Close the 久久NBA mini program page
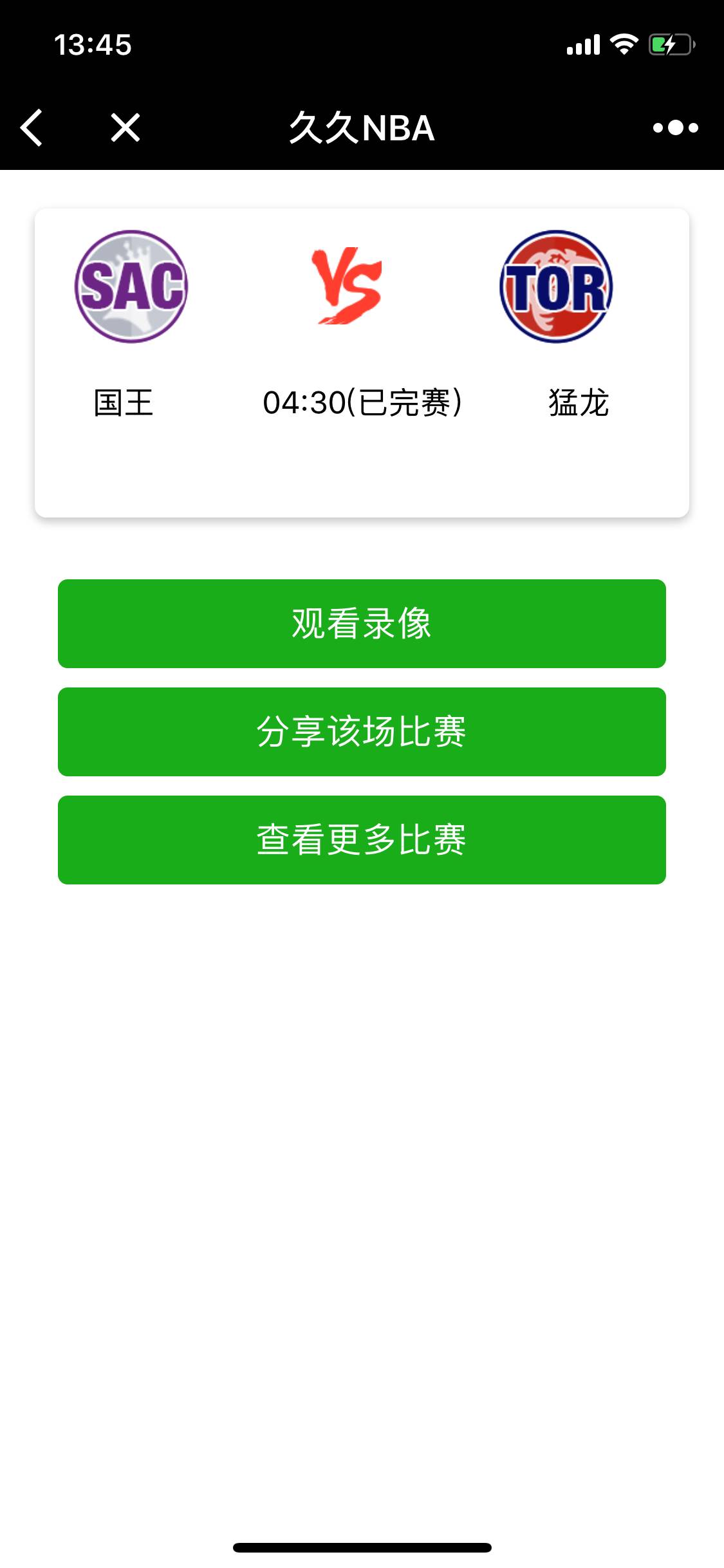The height and width of the screenshot is (1568, 724). coord(125,127)
